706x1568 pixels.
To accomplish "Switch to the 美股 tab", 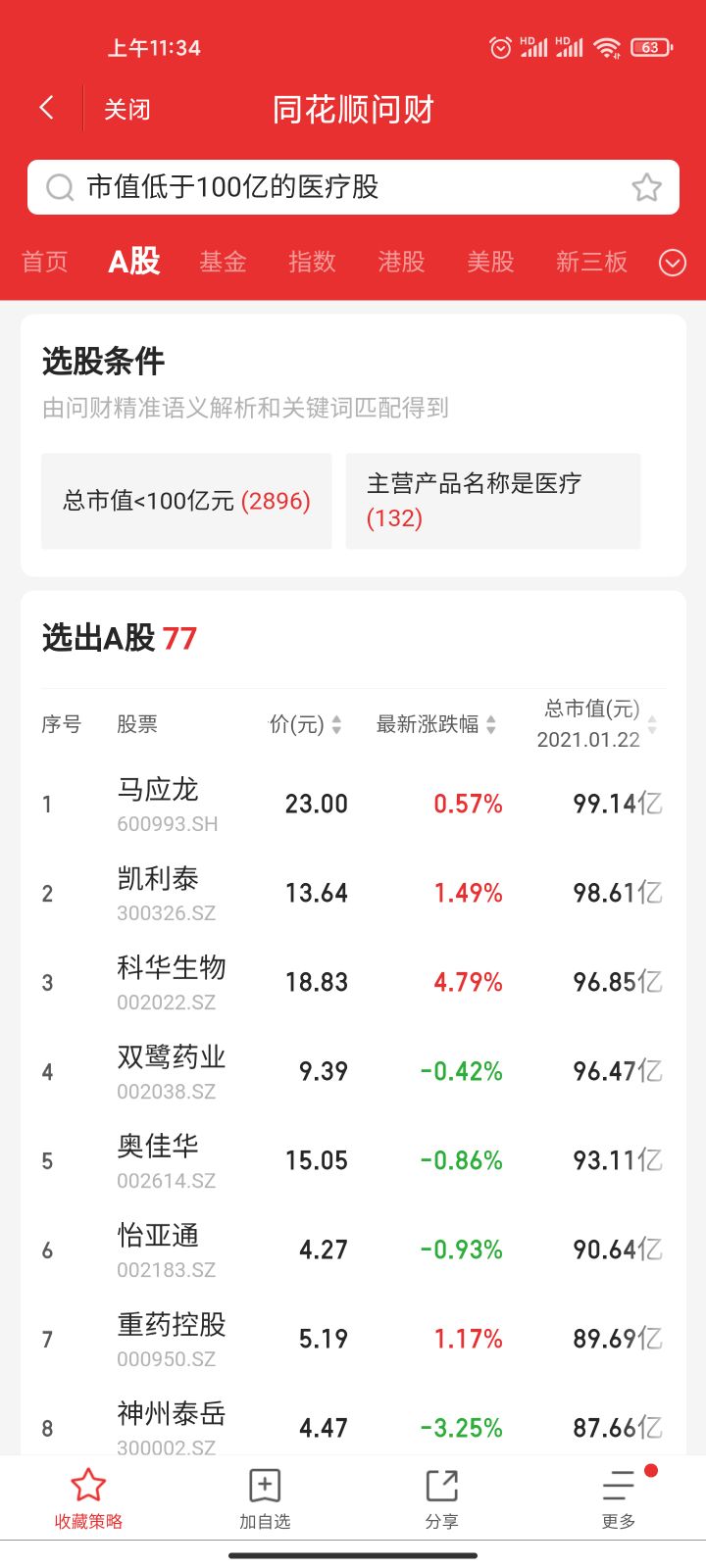I will [490, 262].
